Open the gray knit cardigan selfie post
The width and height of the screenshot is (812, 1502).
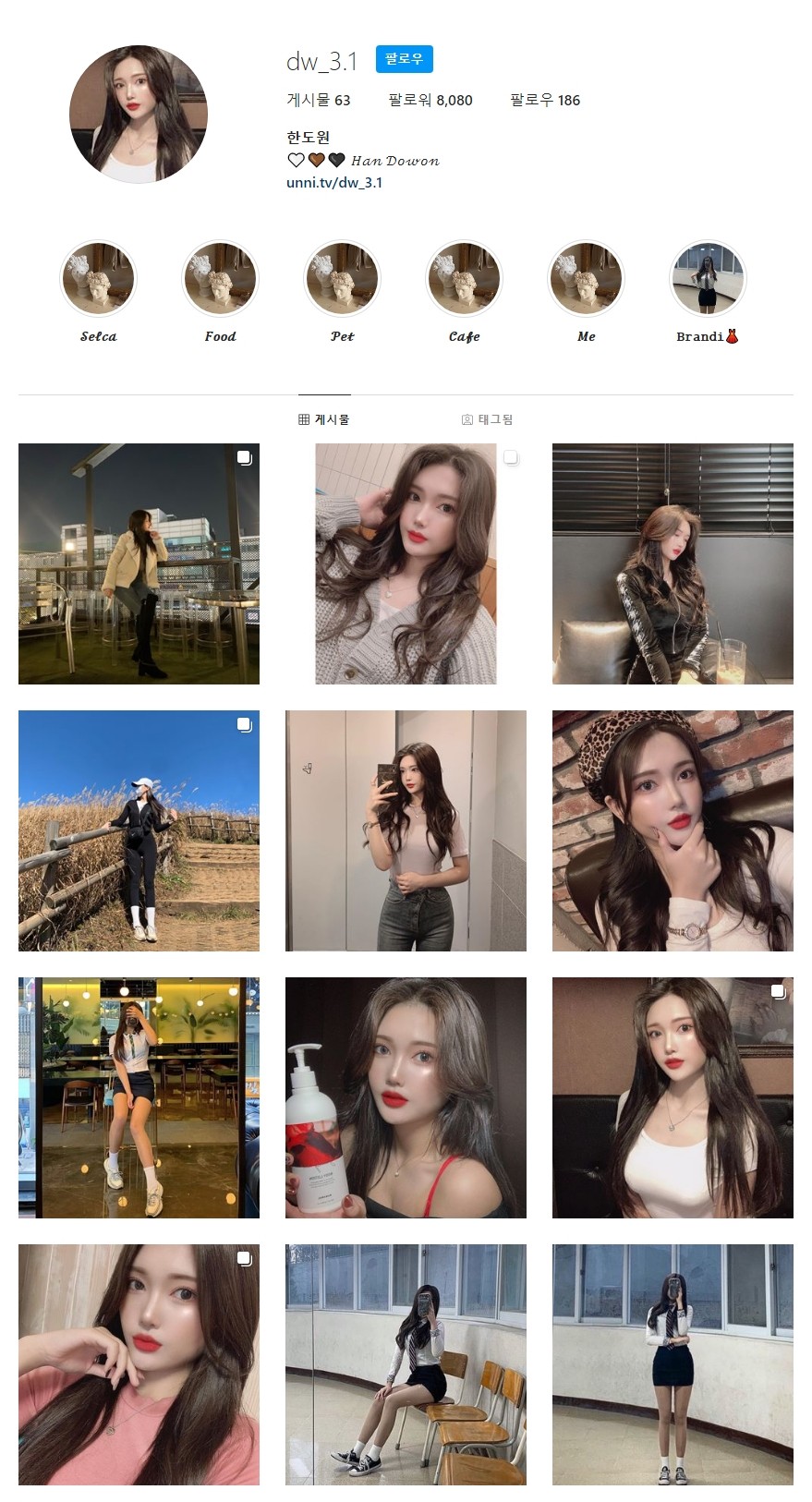406,563
